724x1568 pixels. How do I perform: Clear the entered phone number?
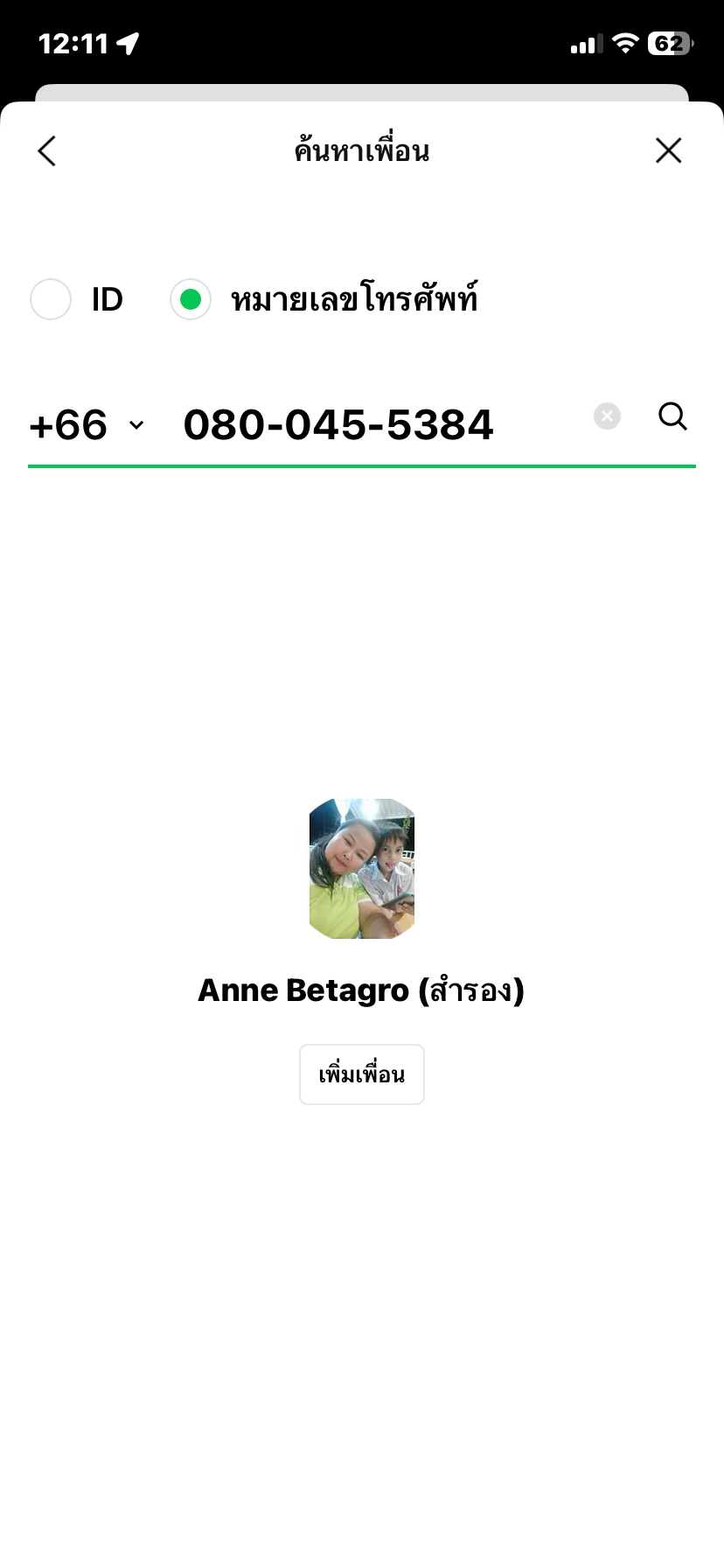pos(607,416)
